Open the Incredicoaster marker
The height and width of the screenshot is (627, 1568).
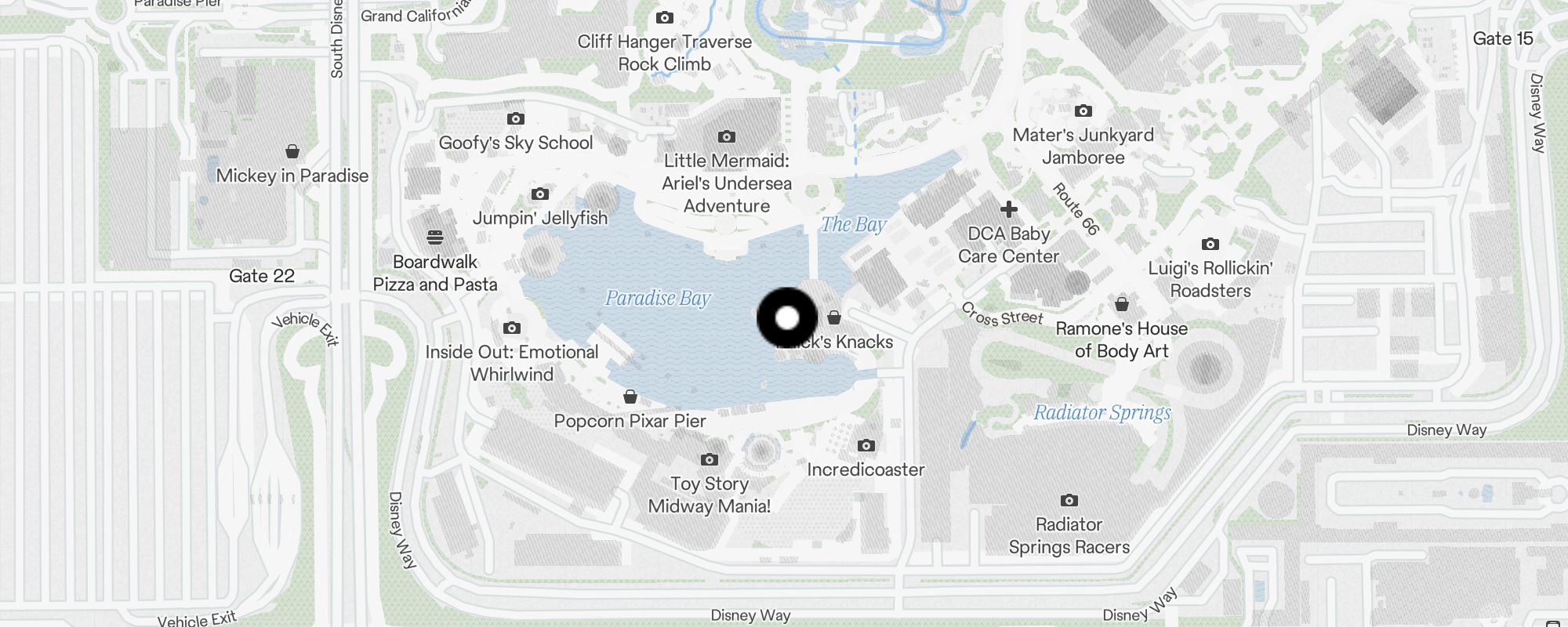click(866, 446)
